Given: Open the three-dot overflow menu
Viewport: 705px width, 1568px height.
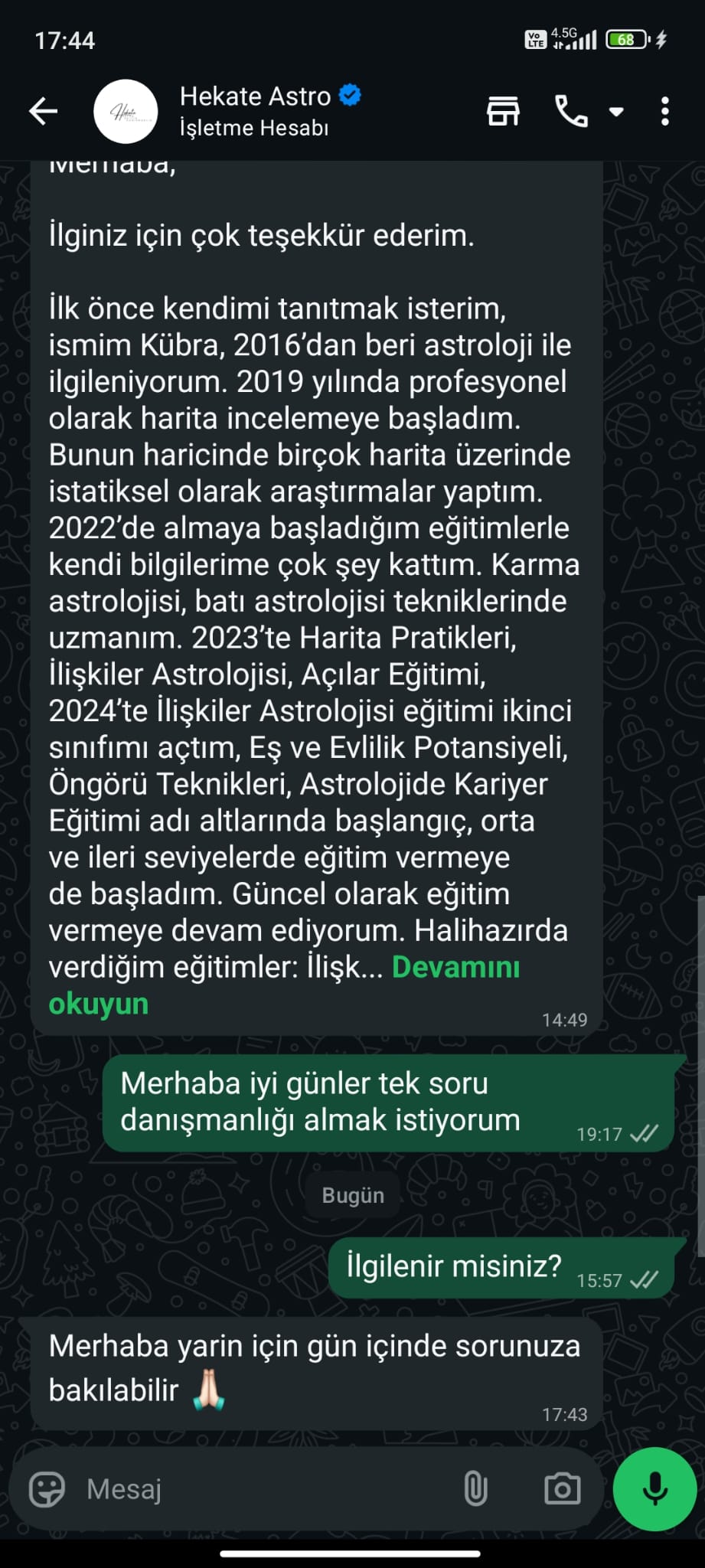Looking at the screenshot, I should point(664,112).
